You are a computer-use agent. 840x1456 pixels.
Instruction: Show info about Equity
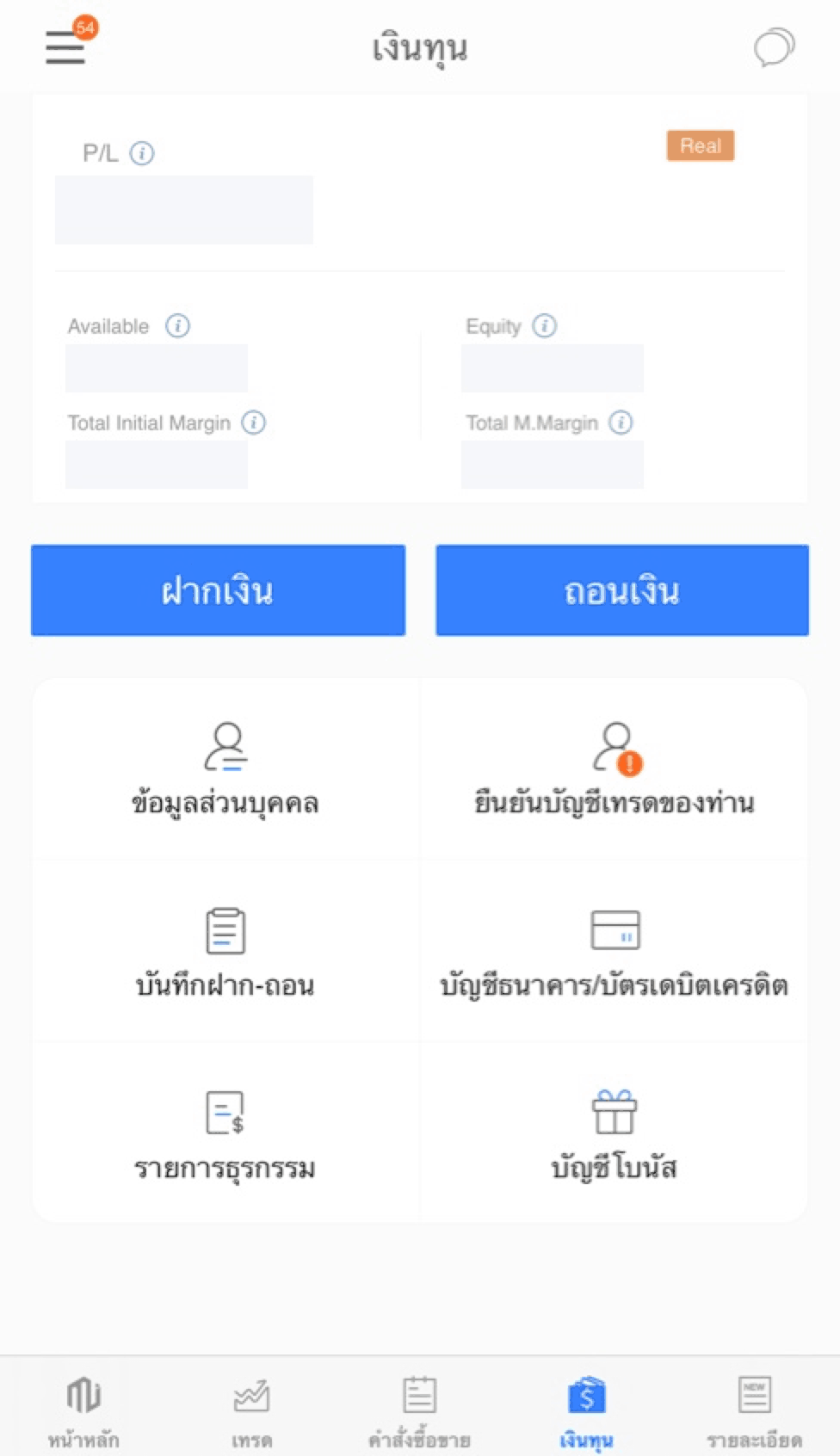coord(544,326)
